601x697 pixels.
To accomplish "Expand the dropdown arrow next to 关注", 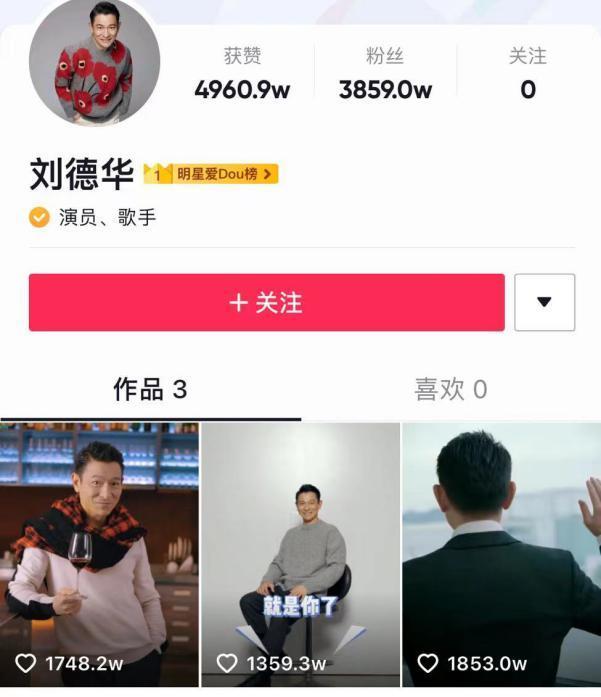I will pyautogui.click(x=544, y=302).
